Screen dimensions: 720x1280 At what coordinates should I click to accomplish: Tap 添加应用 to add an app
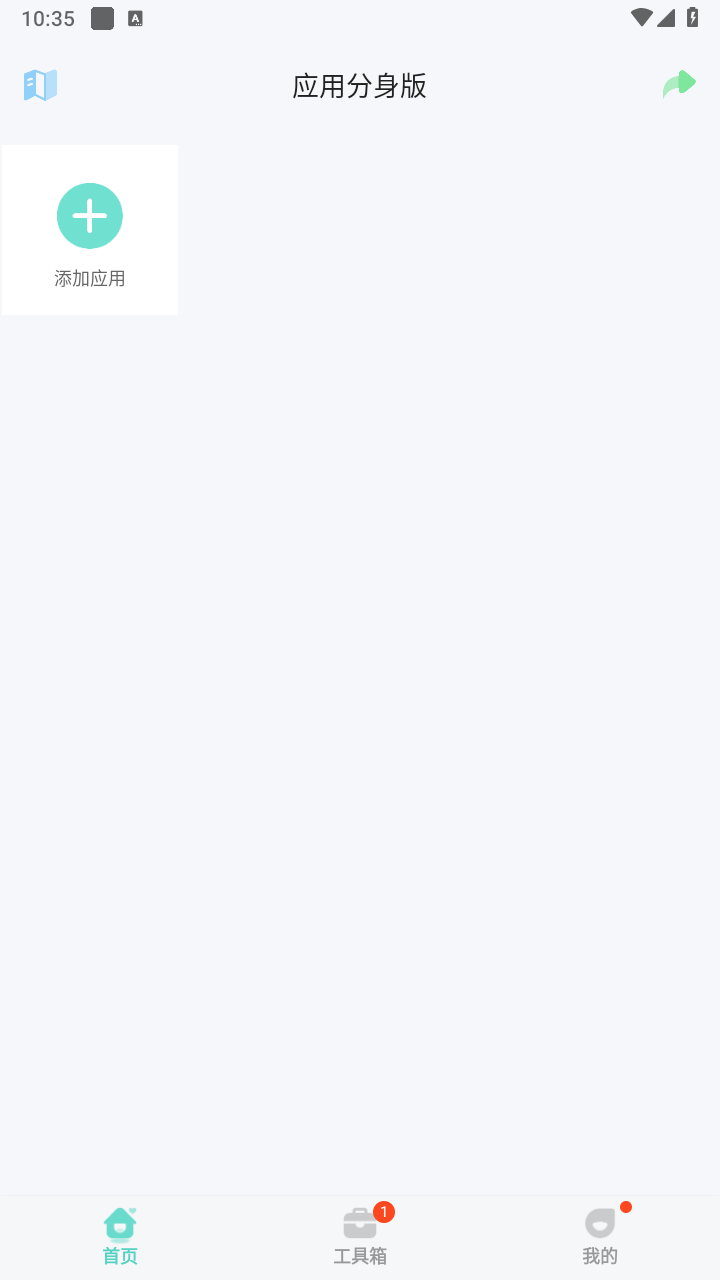(90, 231)
